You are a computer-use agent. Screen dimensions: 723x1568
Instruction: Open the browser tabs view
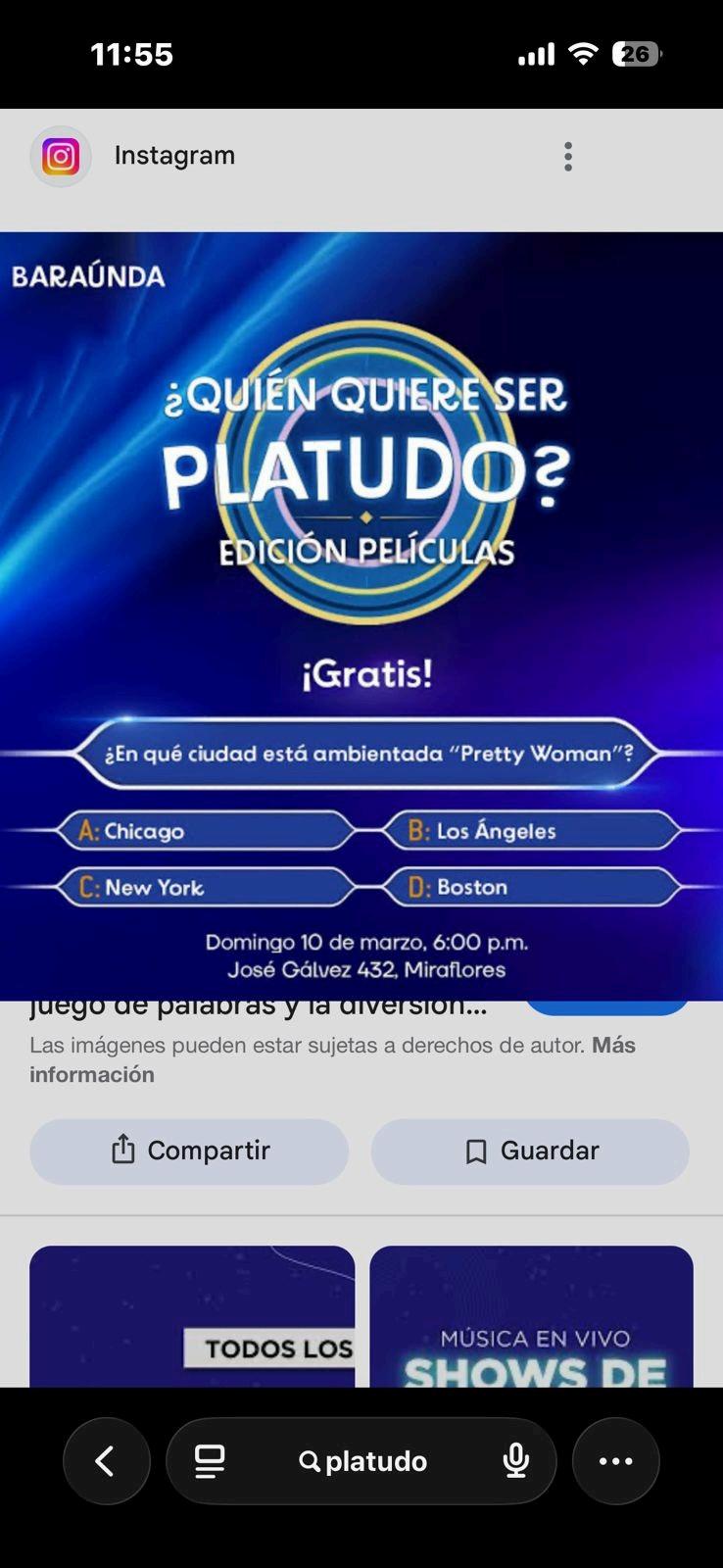[x=210, y=1461]
